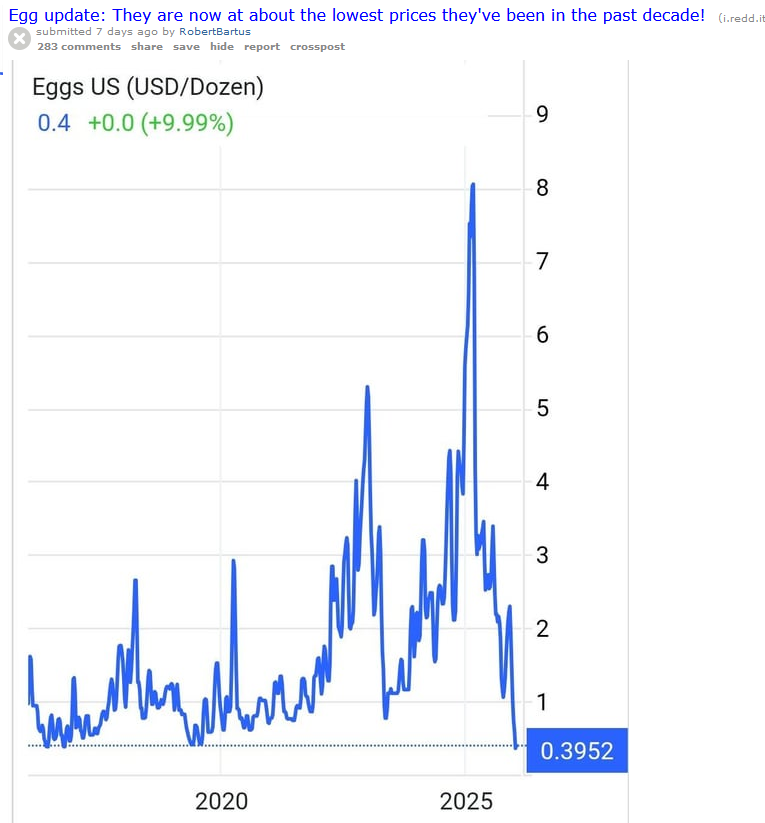765x823 pixels.
Task: Crosspost this submission
Action: 318,47
